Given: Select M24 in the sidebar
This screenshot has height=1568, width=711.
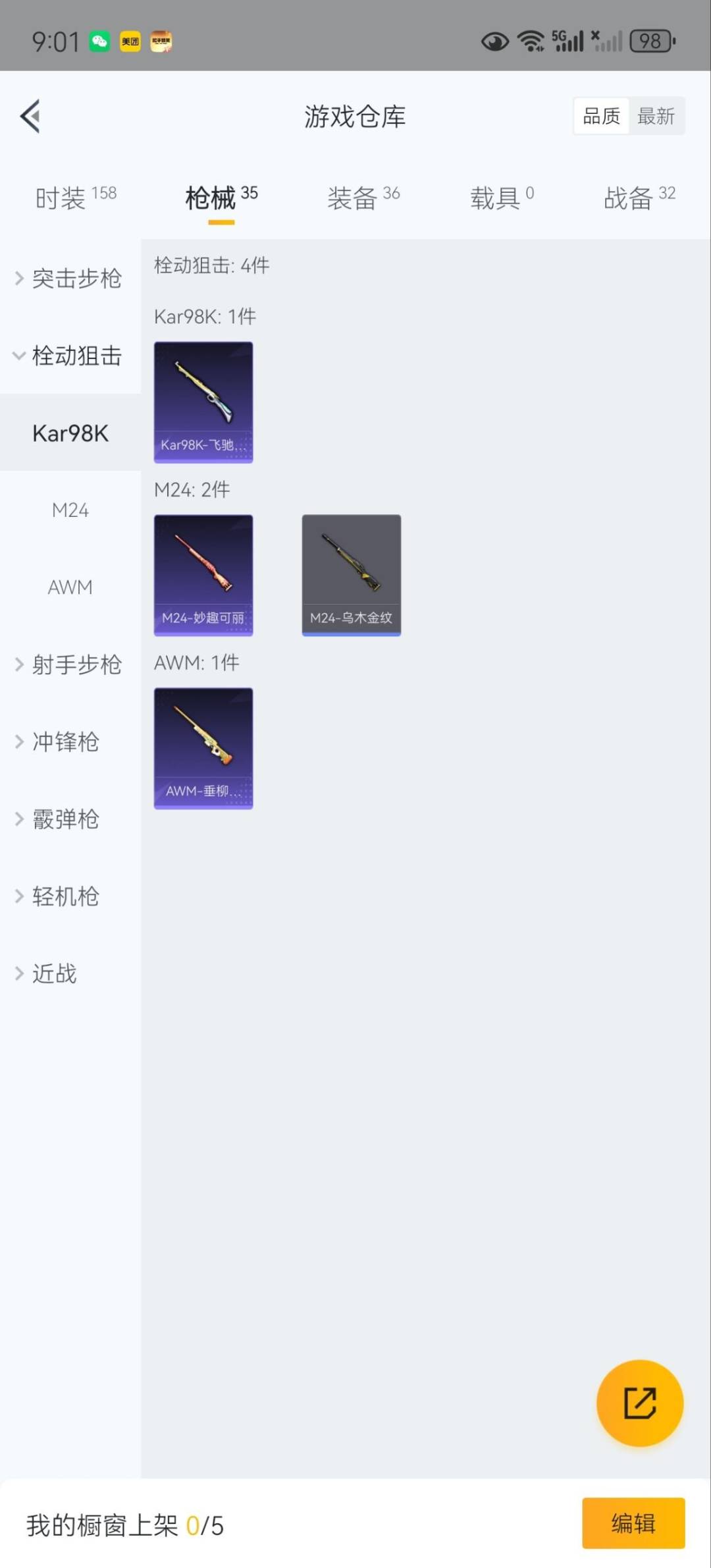Looking at the screenshot, I should click(x=70, y=510).
